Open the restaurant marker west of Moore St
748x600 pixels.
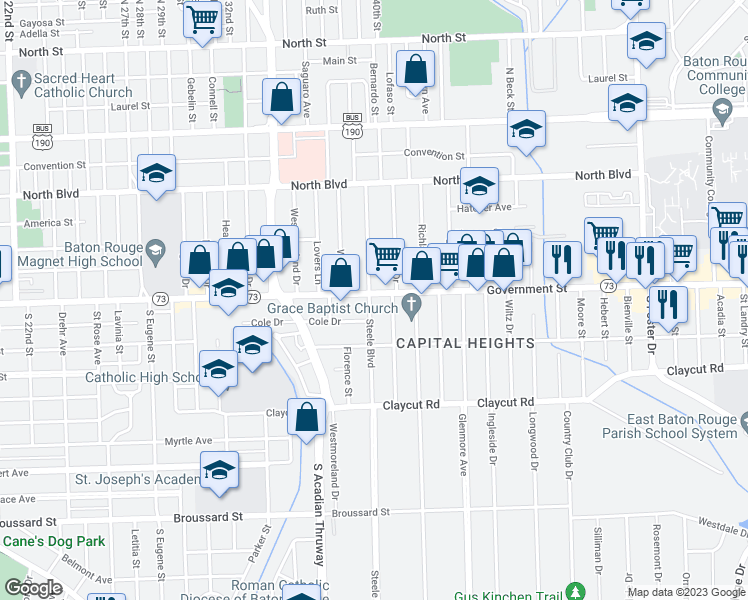coord(562,262)
